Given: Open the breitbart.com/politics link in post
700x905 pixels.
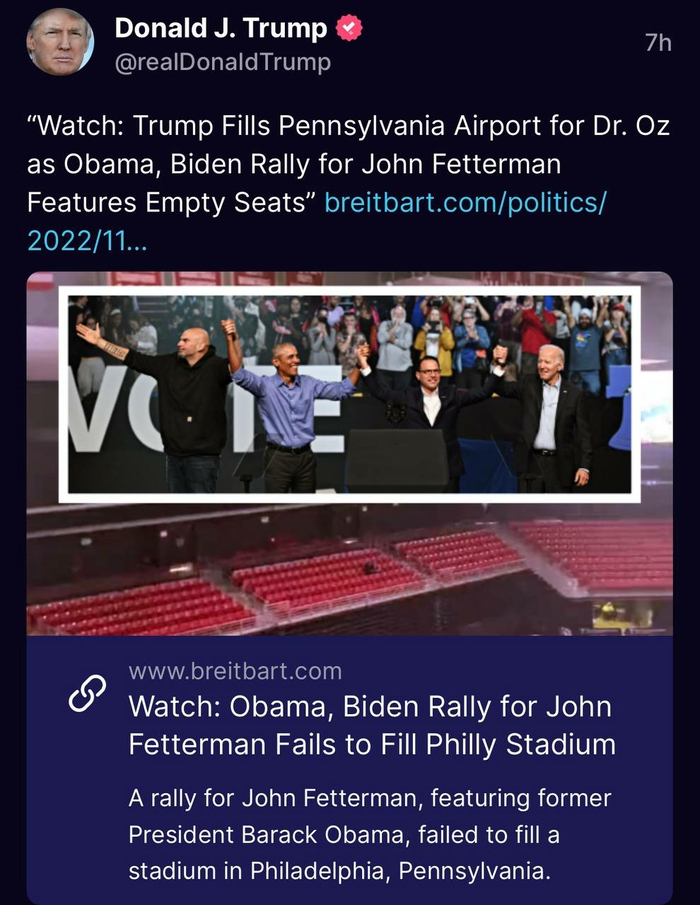Looking at the screenshot, I should (465, 203).
